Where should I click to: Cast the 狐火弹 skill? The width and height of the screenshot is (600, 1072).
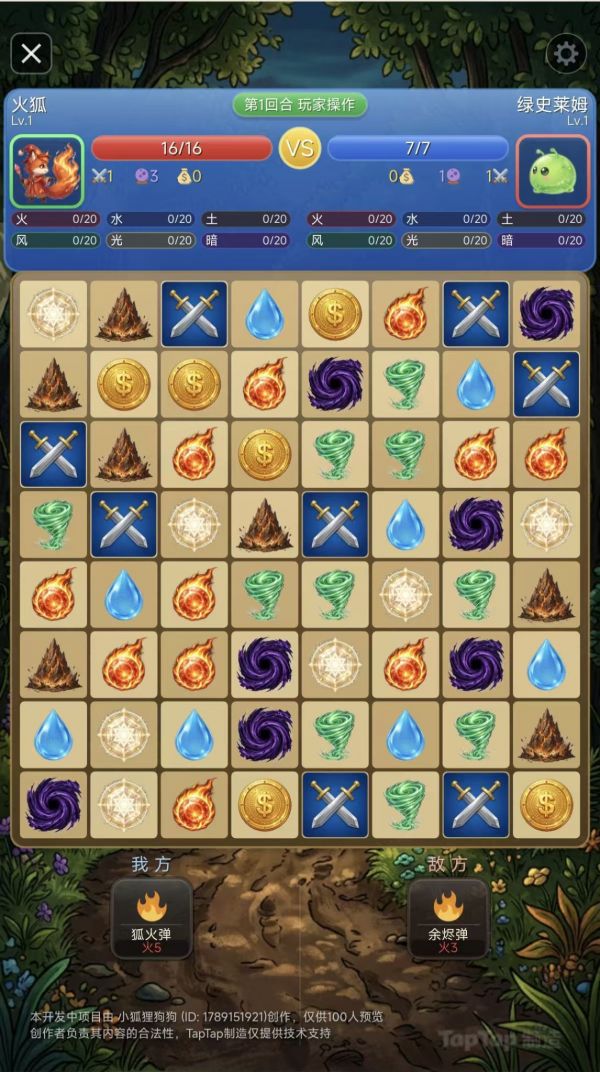(x=151, y=919)
